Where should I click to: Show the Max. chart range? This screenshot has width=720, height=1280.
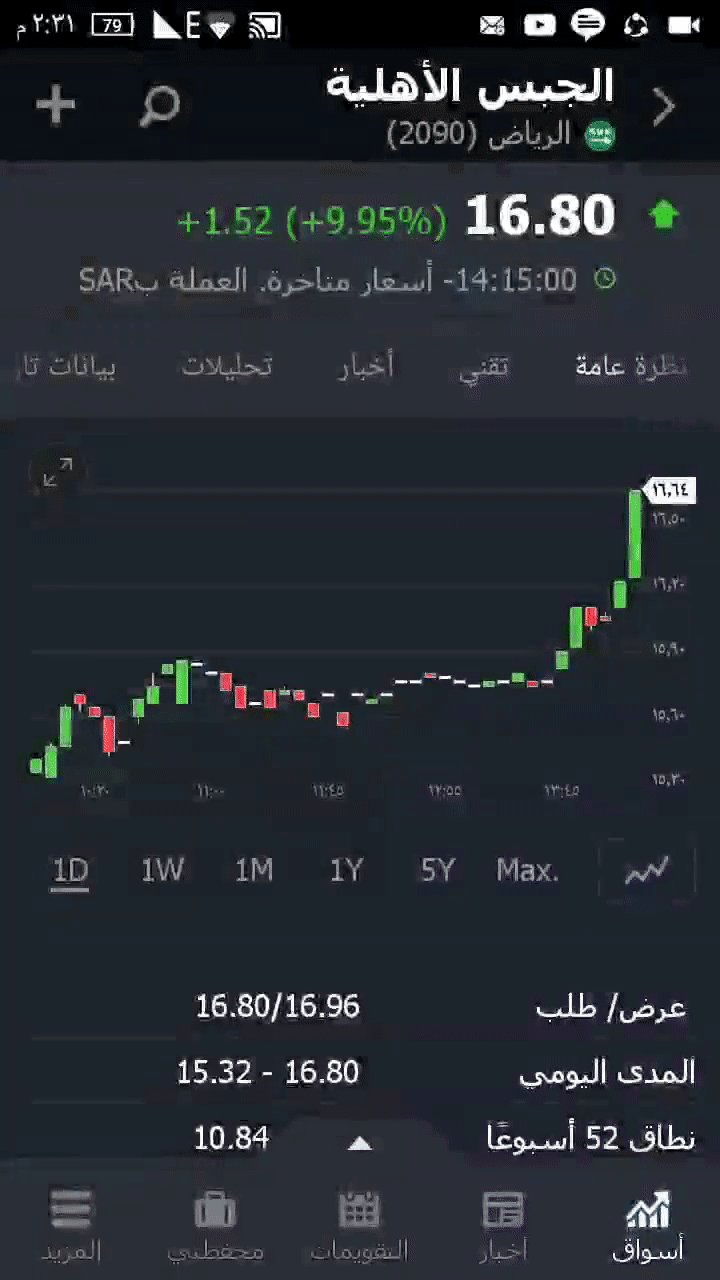click(x=527, y=871)
